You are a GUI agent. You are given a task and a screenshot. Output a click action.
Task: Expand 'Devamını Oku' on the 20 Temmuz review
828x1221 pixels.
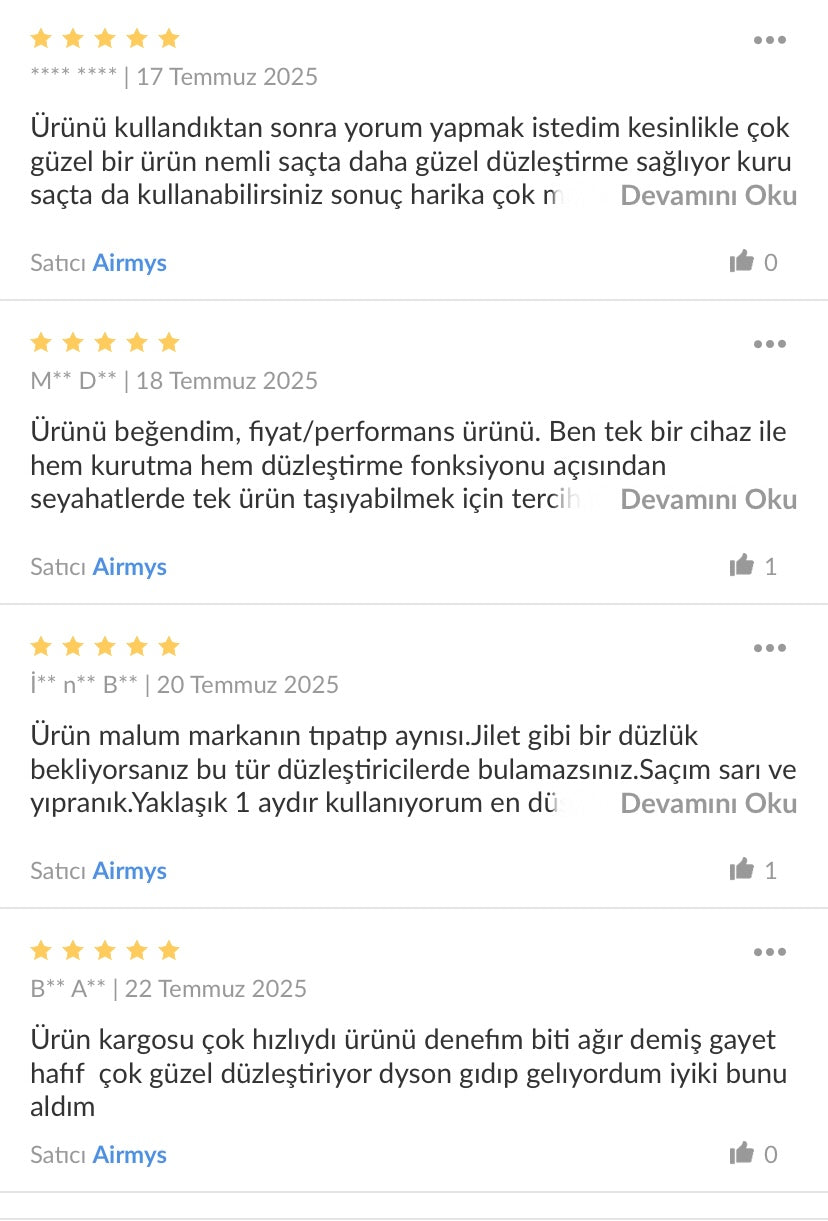(708, 803)
